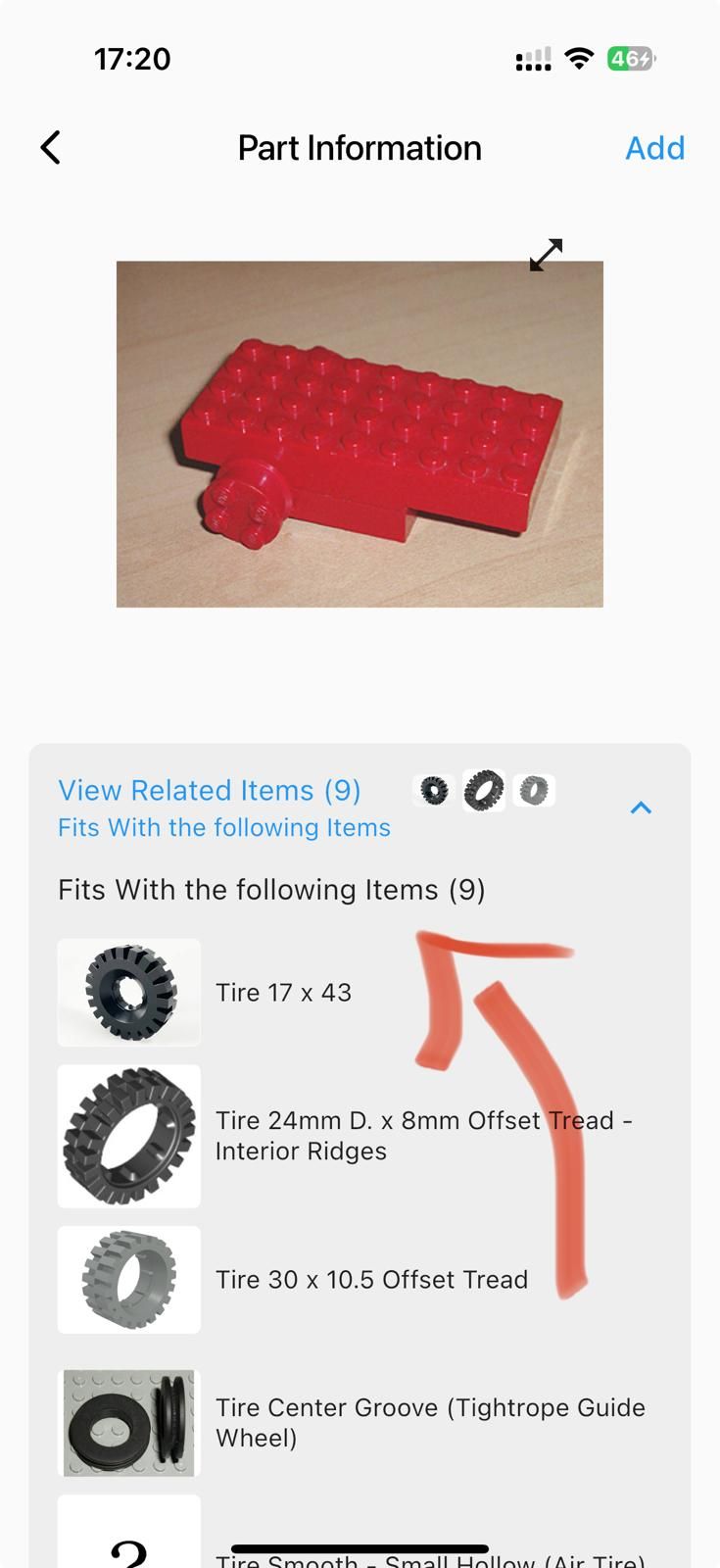Select Tire 30 x 10.5 Offset Tread
Screen dimensions: 720x1568
coord(370,1280)
